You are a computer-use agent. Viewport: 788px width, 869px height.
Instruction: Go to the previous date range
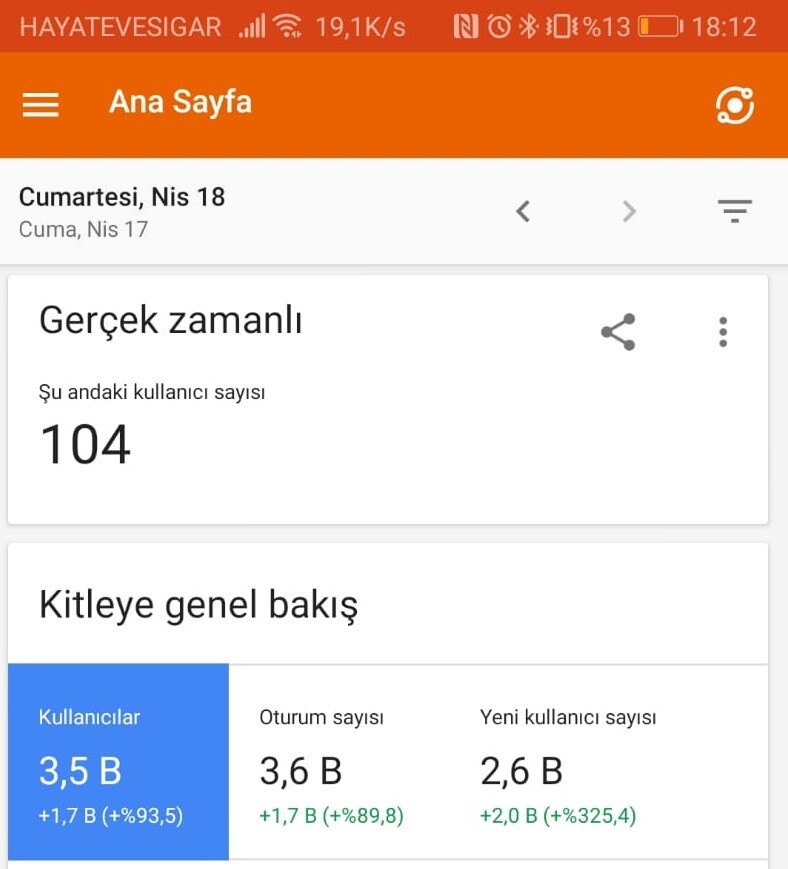522,211
